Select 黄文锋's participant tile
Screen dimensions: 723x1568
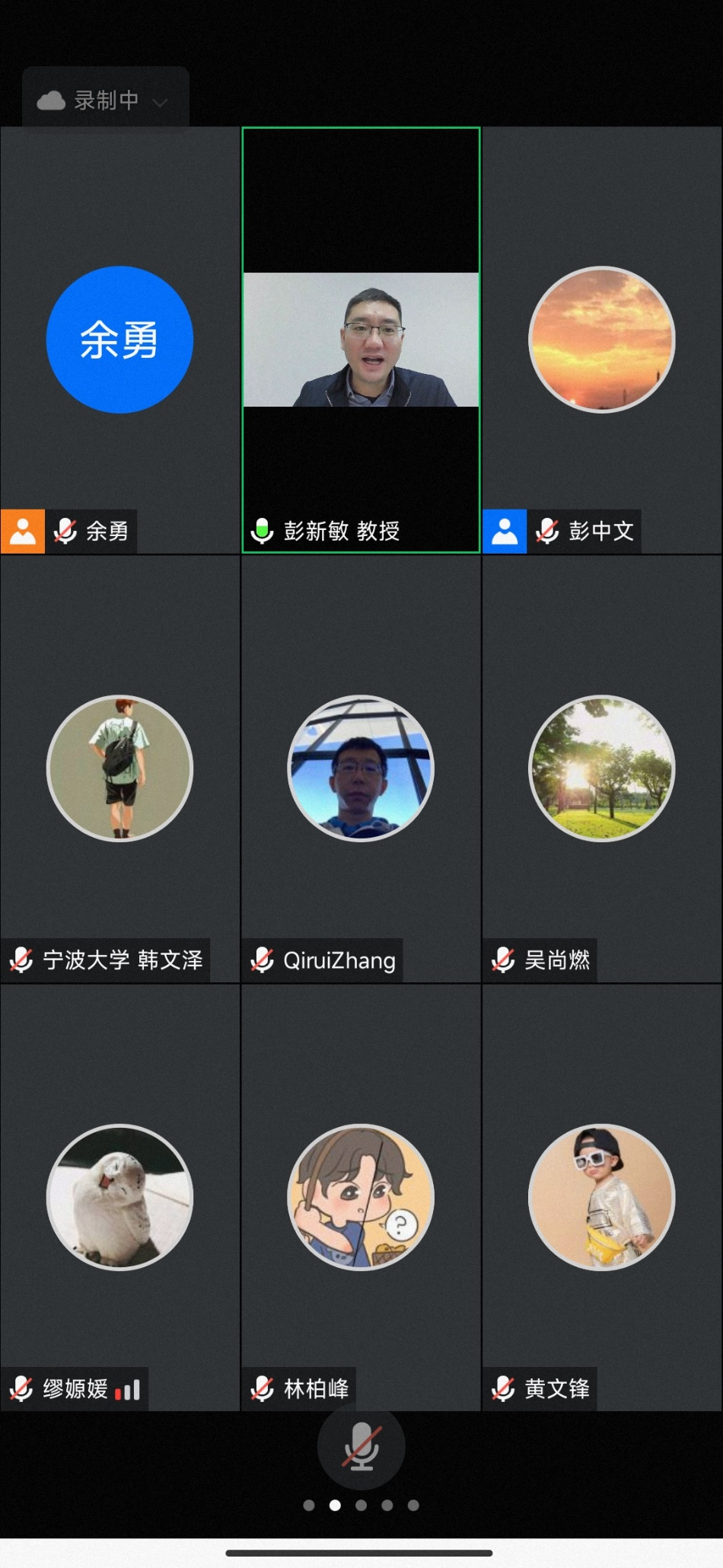(601, 1197)
